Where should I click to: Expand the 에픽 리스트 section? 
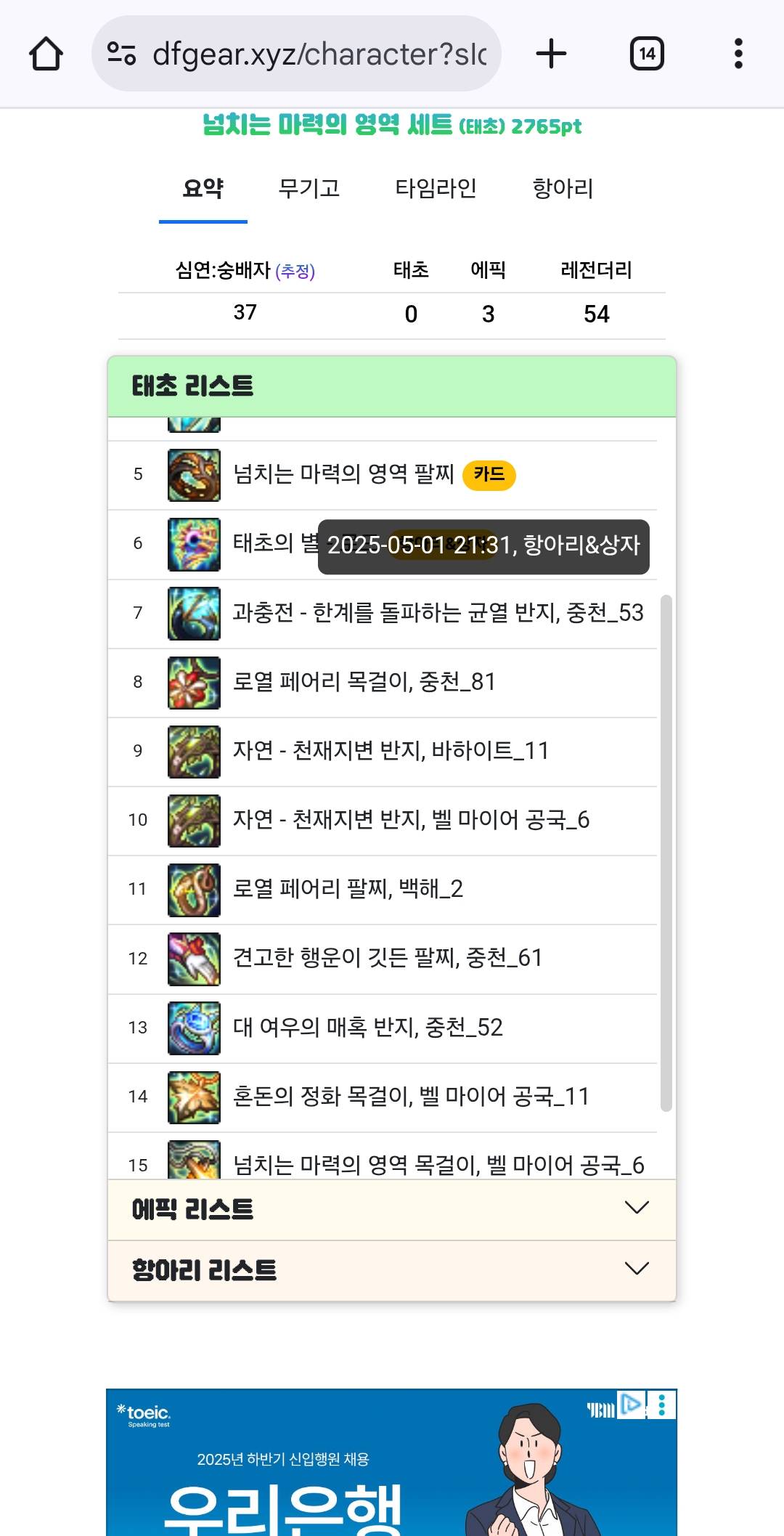(x=392, y=1209)
